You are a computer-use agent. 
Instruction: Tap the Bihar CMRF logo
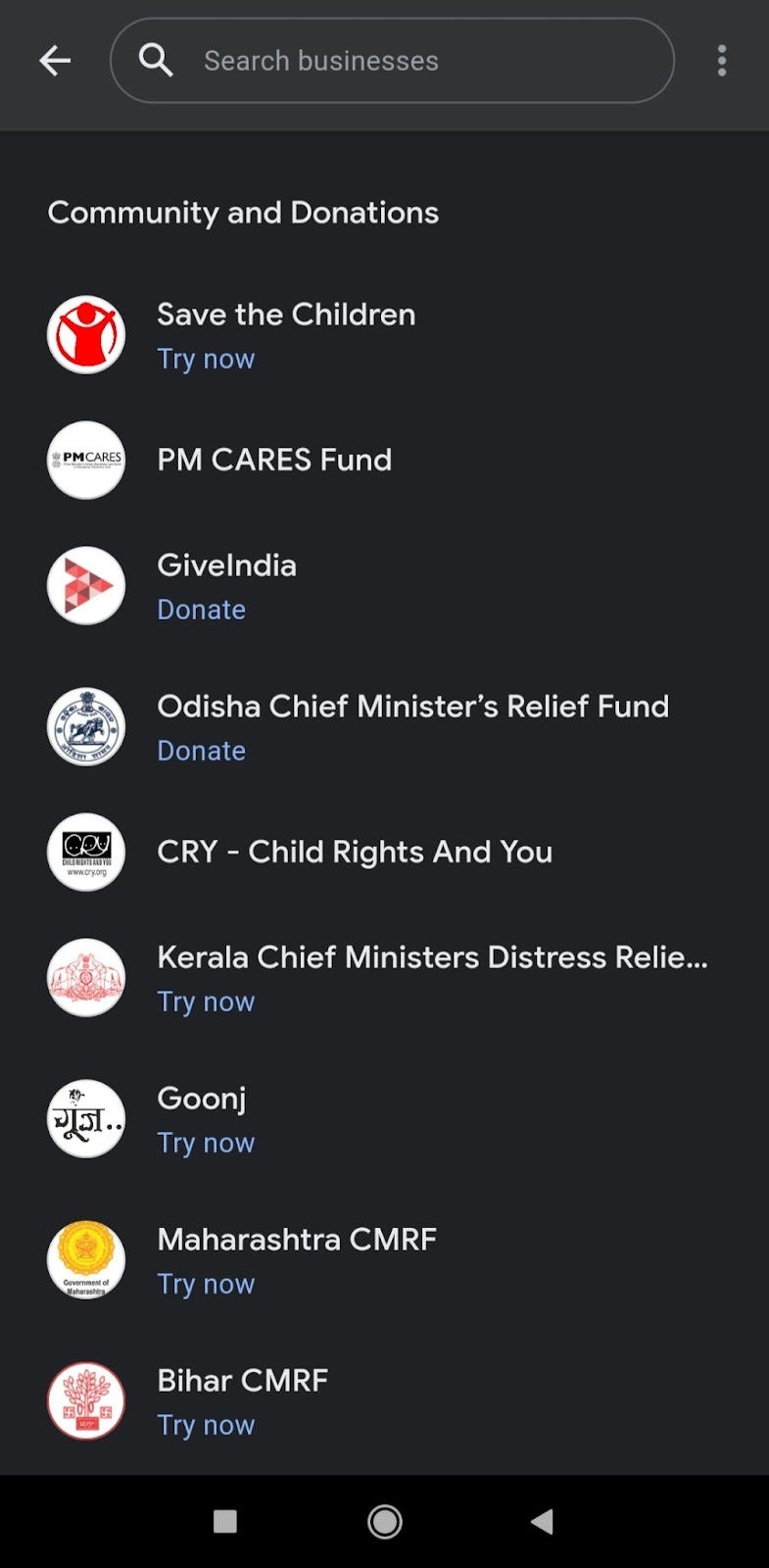pos(86,1401)
